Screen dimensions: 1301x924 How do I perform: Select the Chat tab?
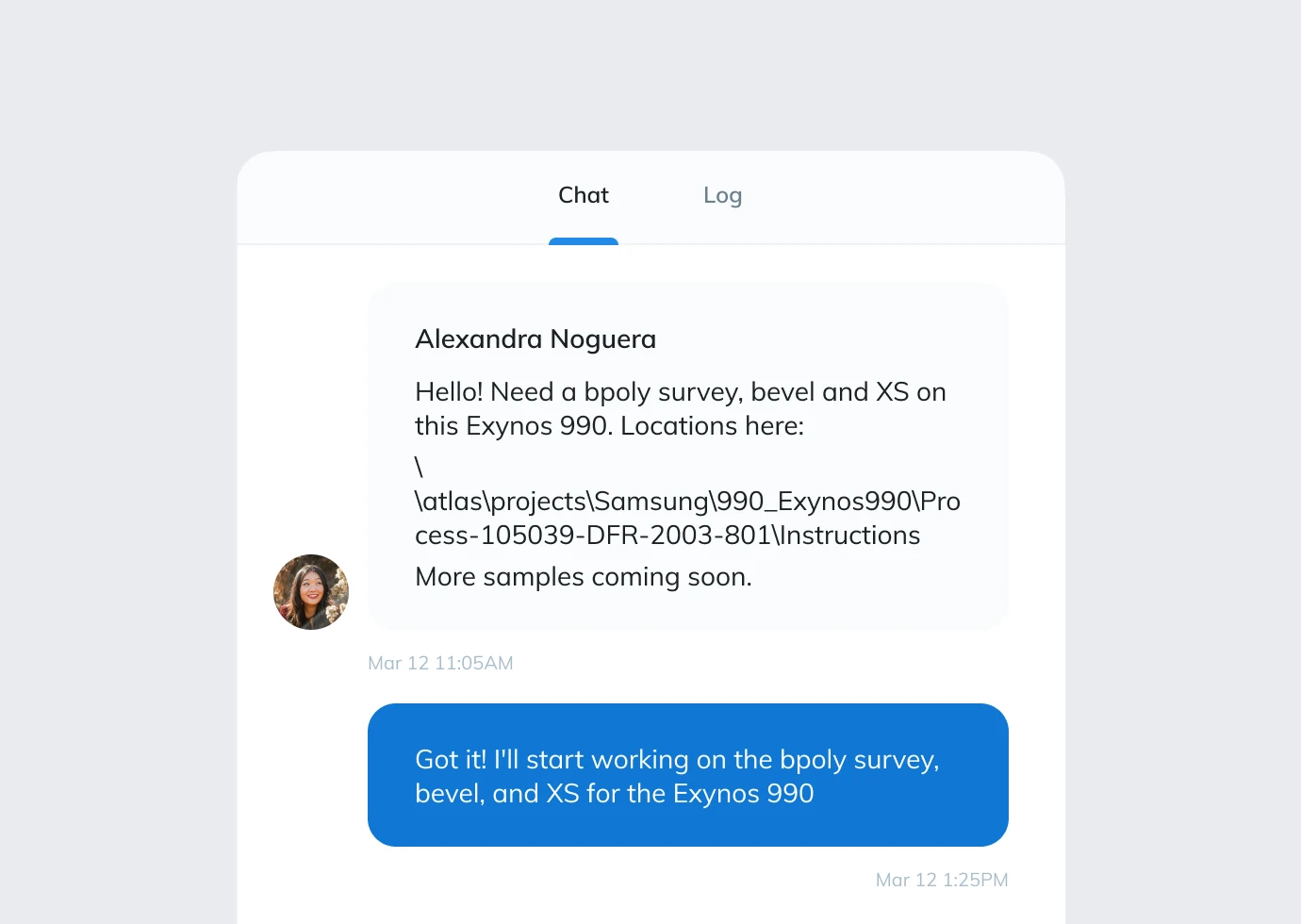coord(584,196)
